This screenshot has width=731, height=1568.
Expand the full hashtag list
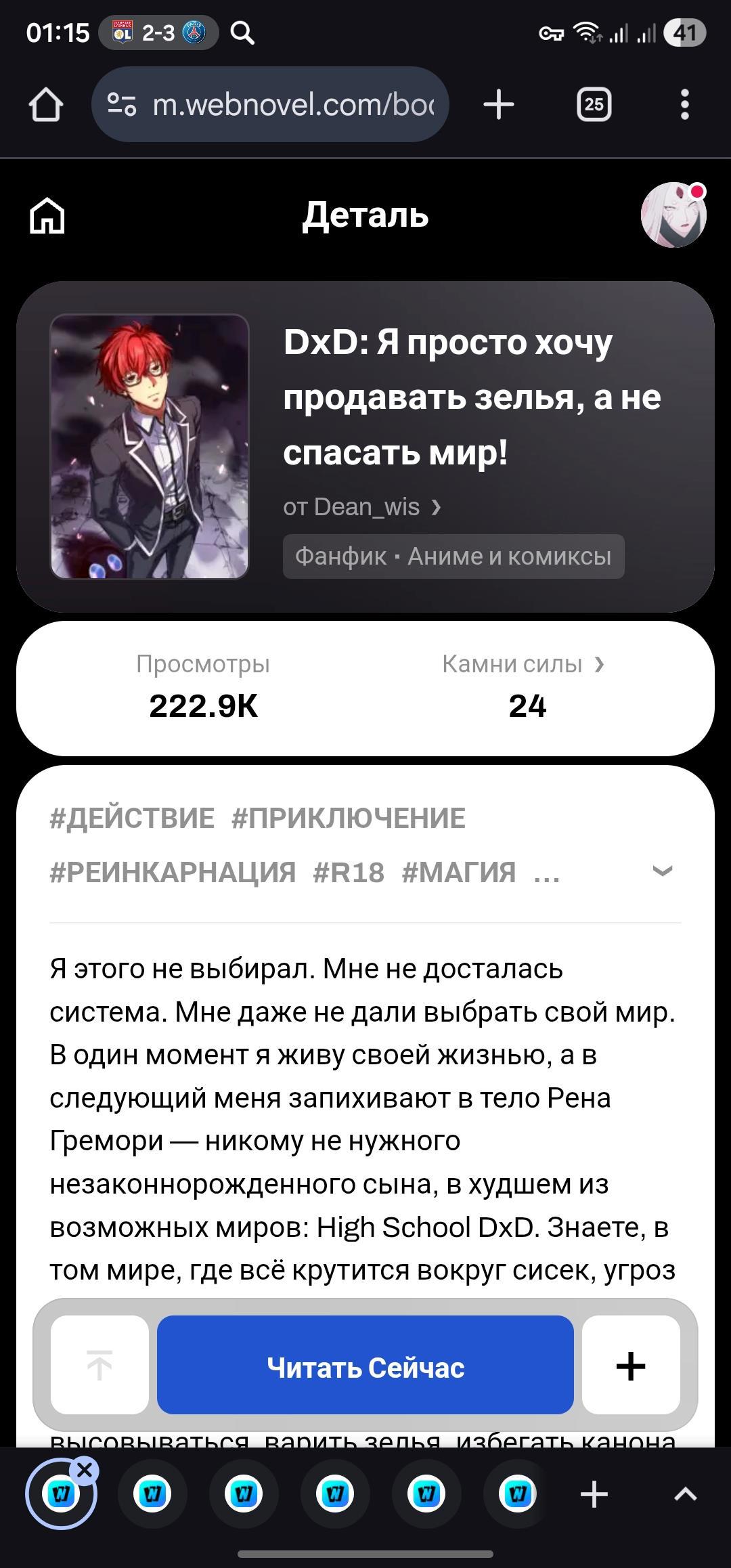coord(662,871)
